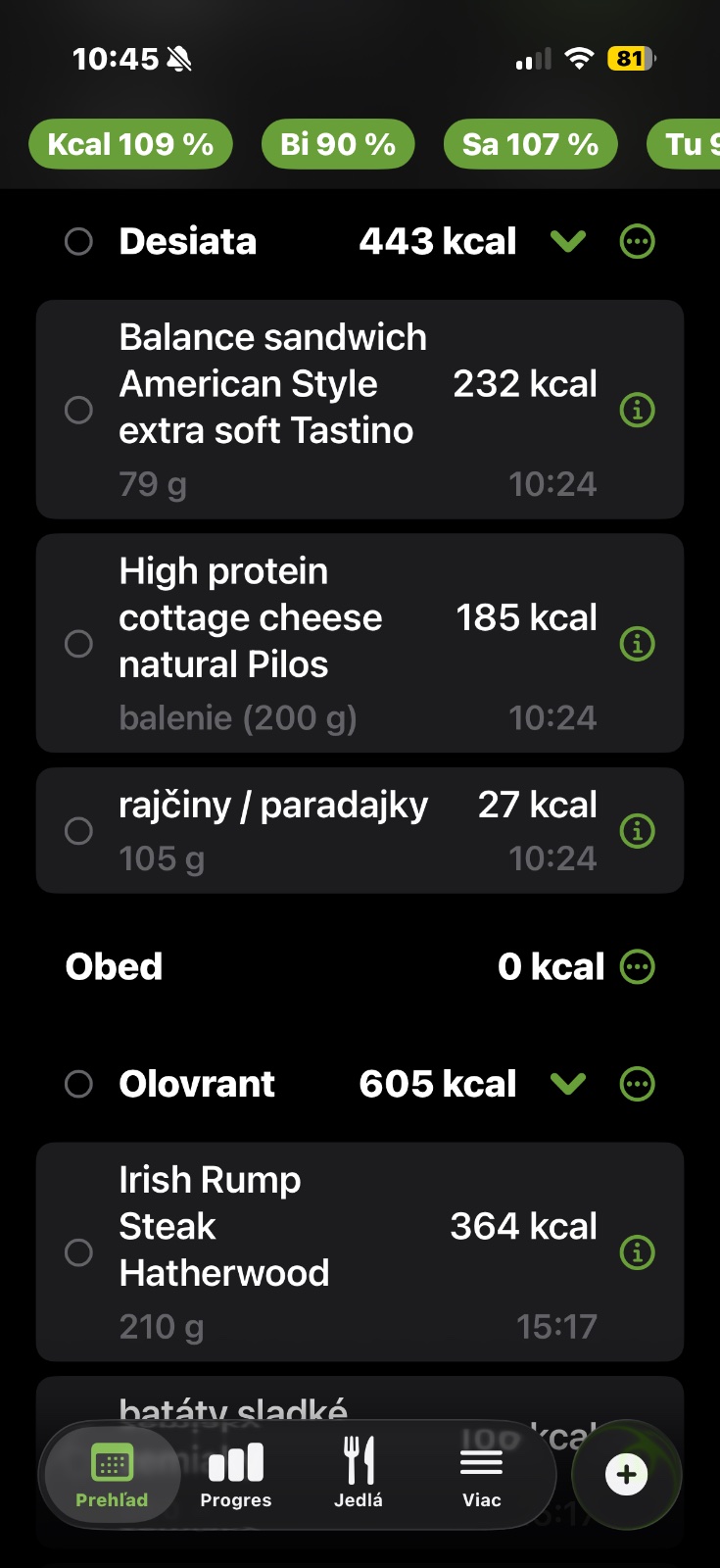
Task: Show info for rajčiny / paradajky
Action: [638, 831]
